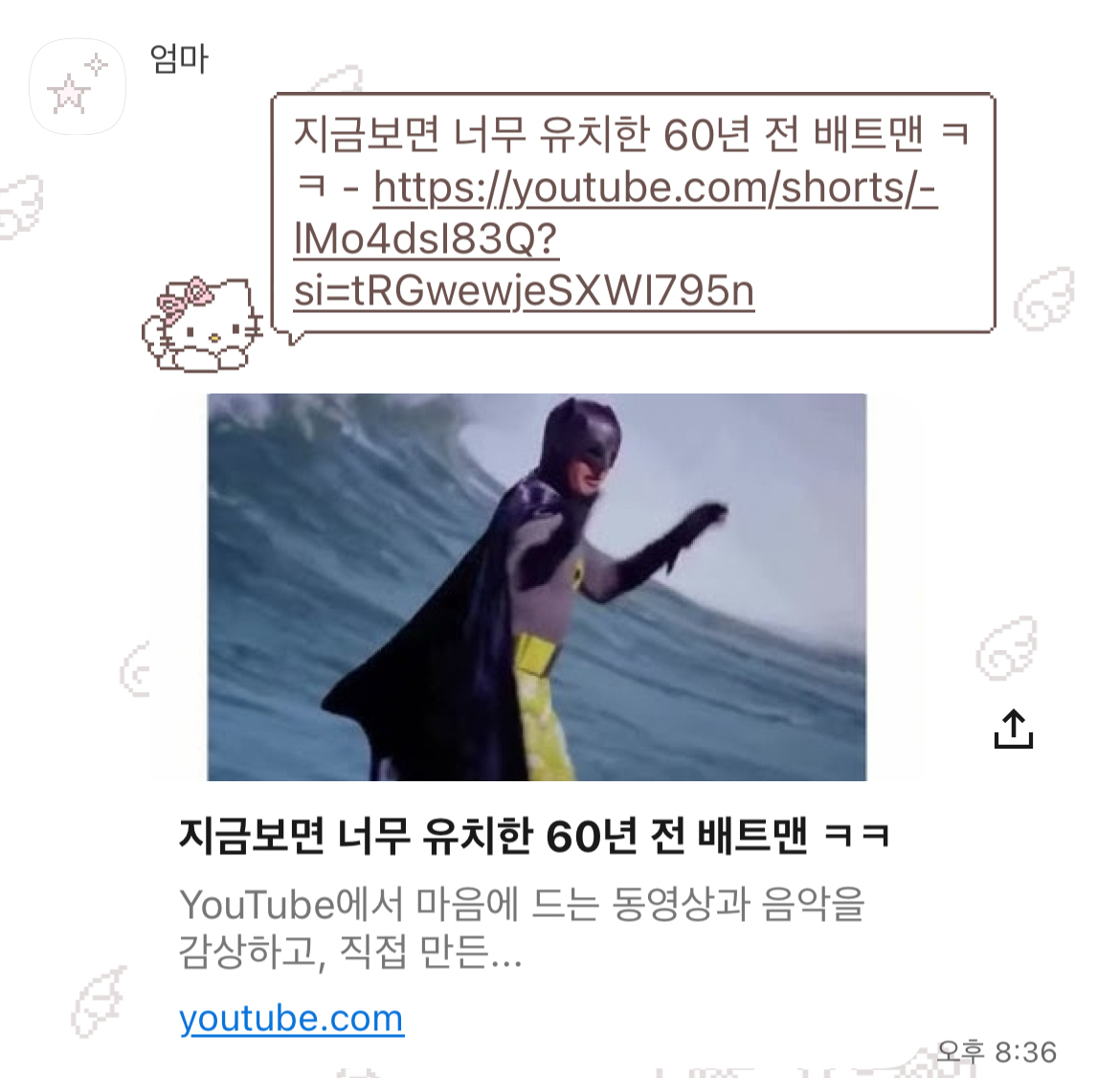Open the youtube.com link below the preview

(x=291, y=1019)
